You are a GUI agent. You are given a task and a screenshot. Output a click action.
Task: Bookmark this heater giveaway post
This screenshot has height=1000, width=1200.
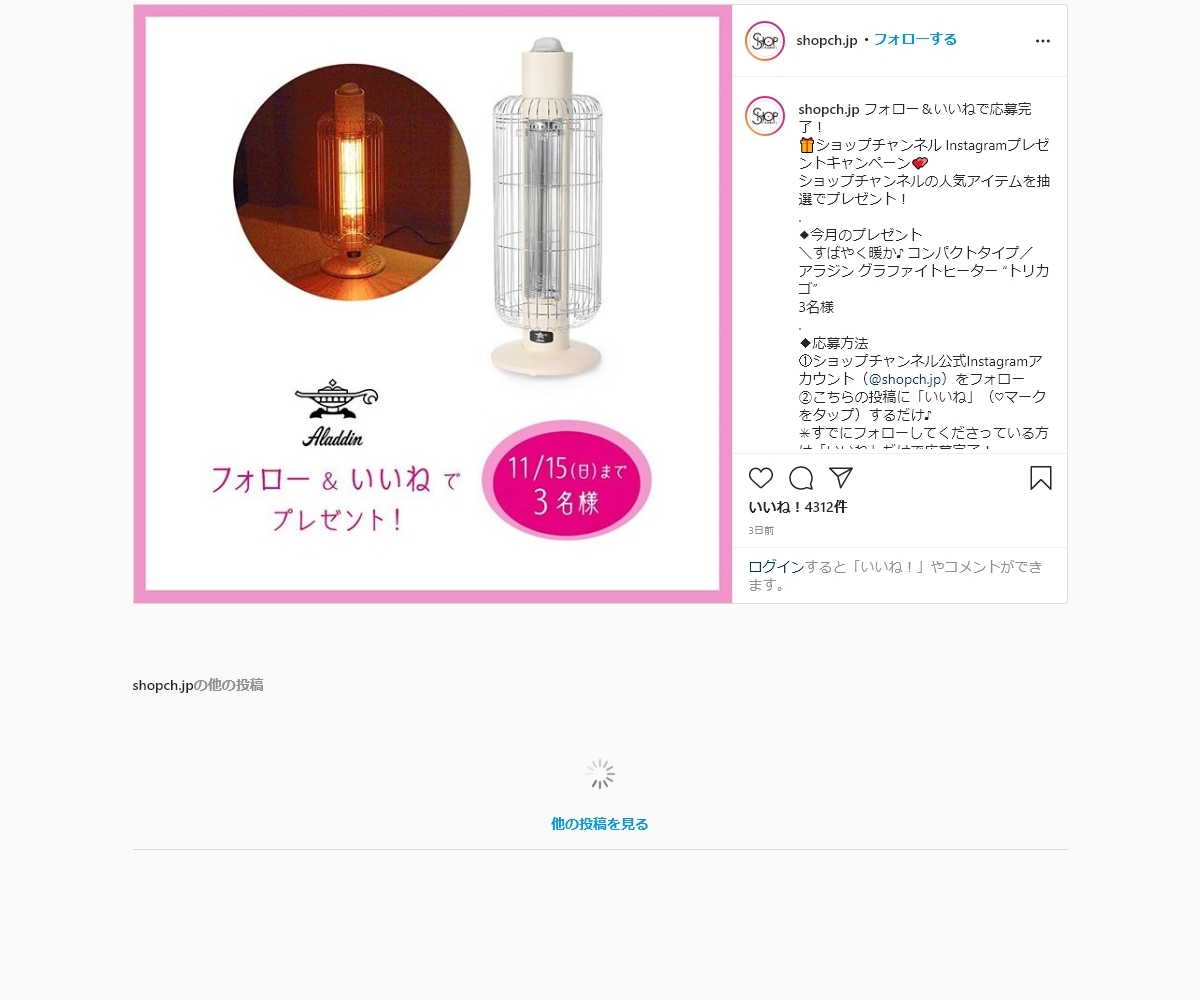(x=1040, y=478)
